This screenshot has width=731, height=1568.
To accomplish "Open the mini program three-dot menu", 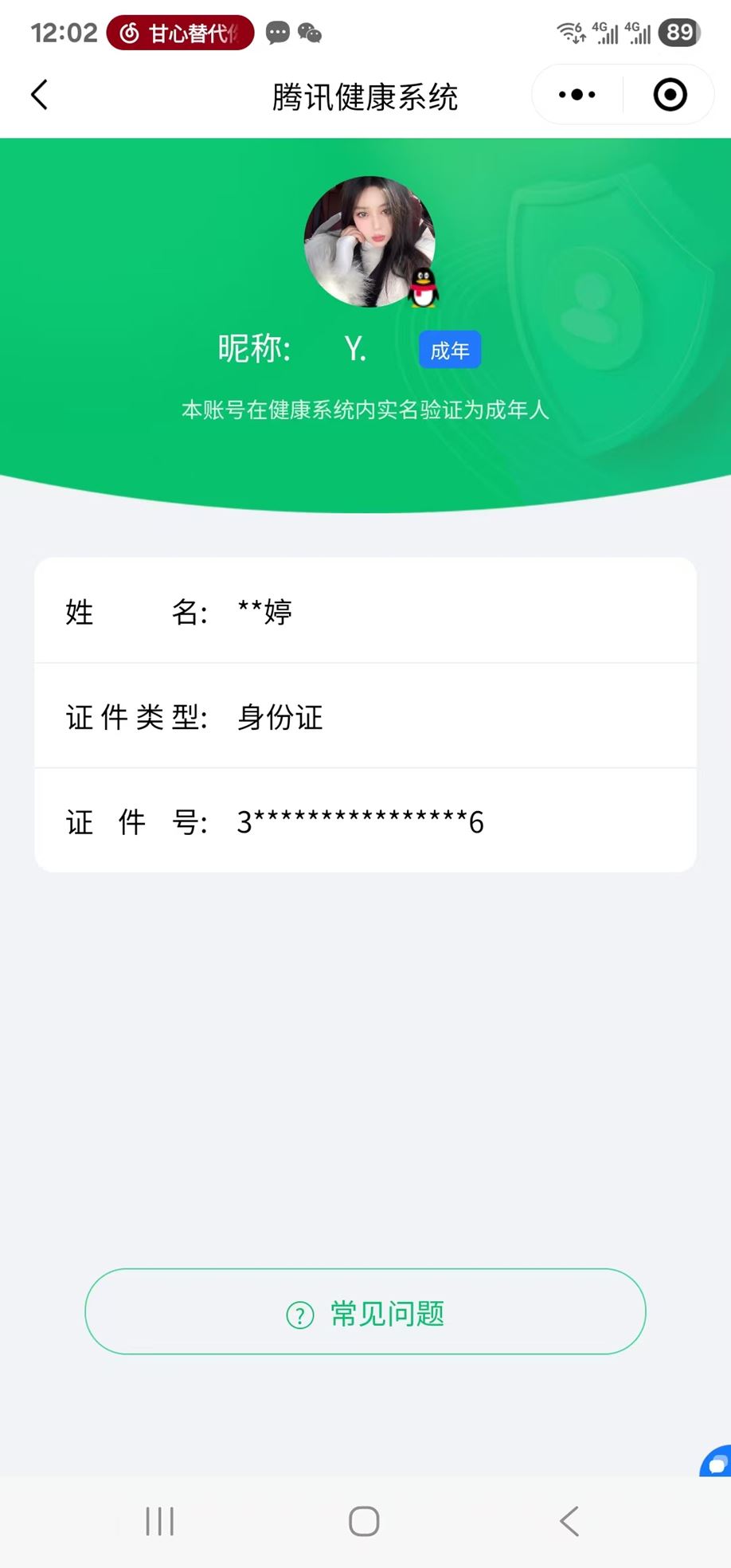I will (x=577, y=95).
